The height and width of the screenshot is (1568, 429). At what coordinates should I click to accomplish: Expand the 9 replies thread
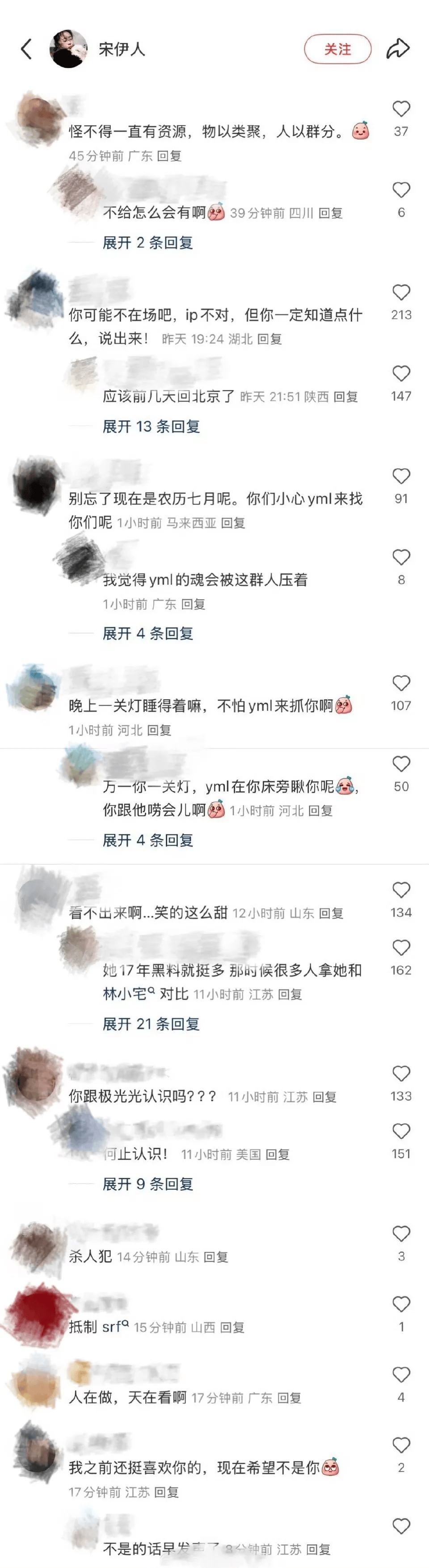pyautogui.click(x=147, y=1184)
